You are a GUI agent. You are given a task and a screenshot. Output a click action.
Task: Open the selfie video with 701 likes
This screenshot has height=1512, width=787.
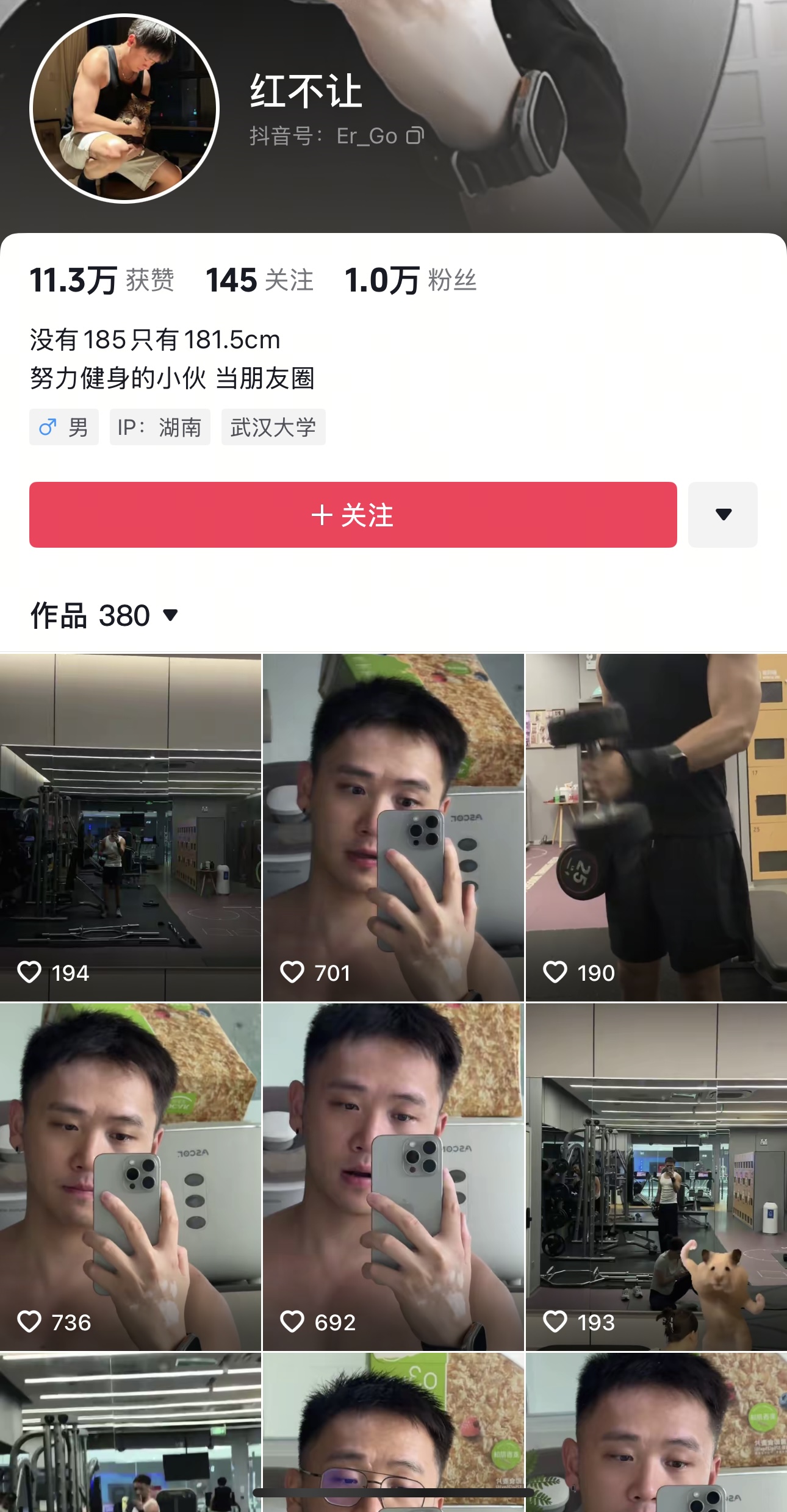coord(393,827)
